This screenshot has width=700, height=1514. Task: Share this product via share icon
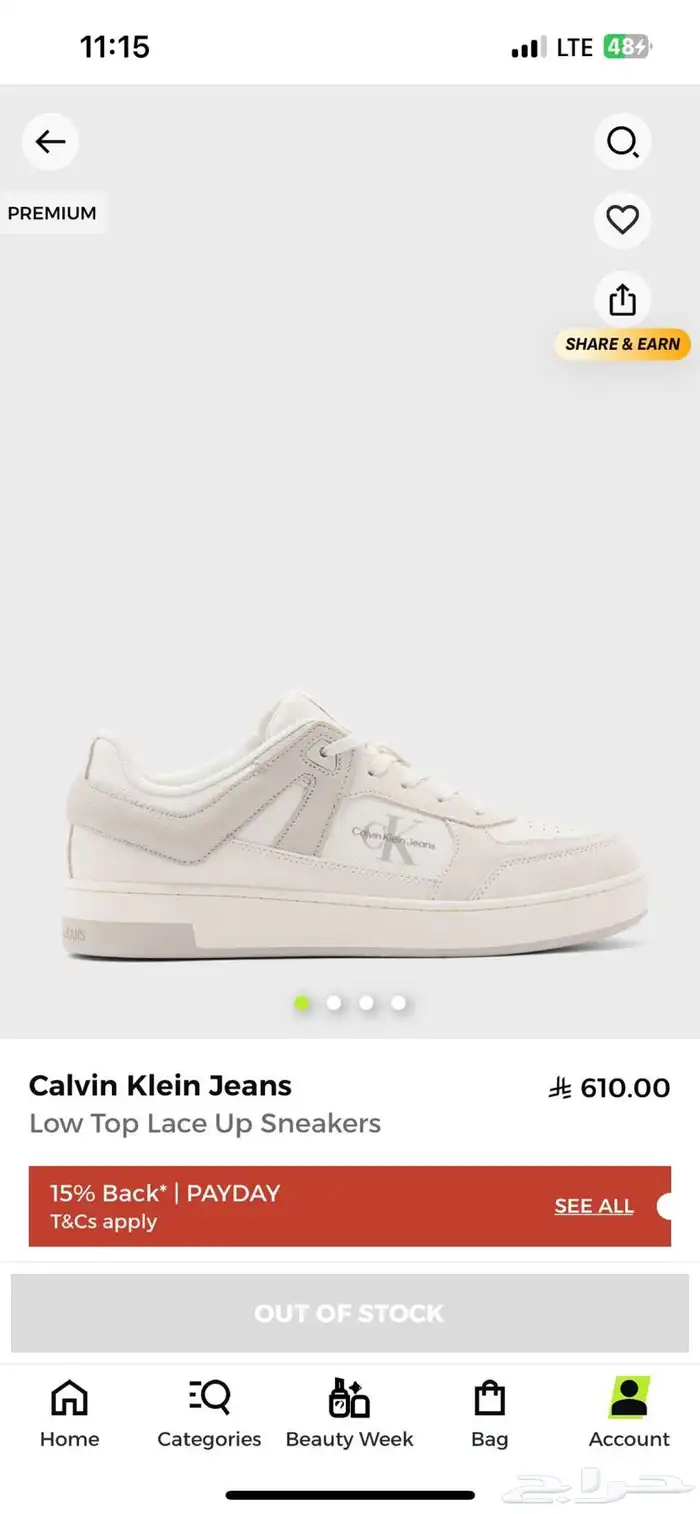(622, 299)
